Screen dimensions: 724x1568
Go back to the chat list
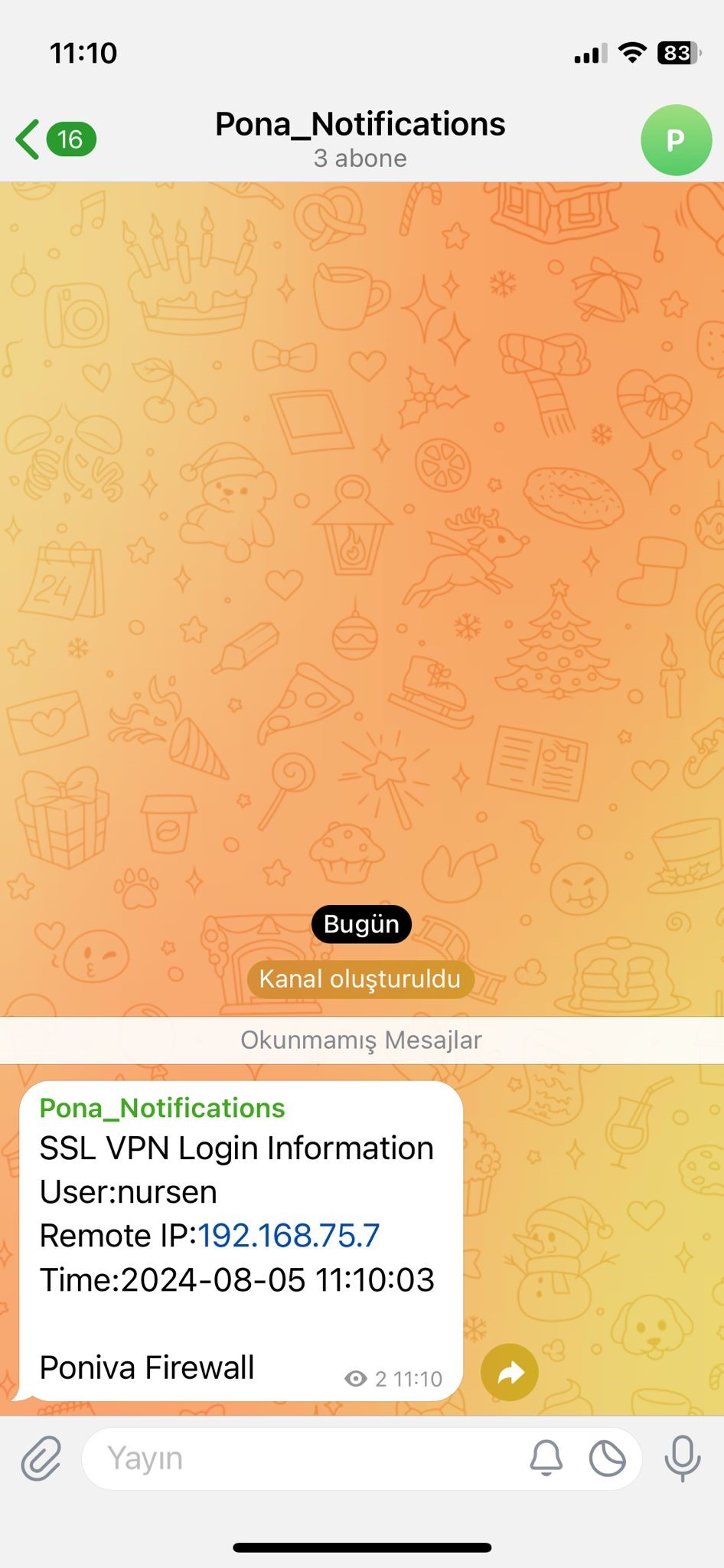click(55, 139)
